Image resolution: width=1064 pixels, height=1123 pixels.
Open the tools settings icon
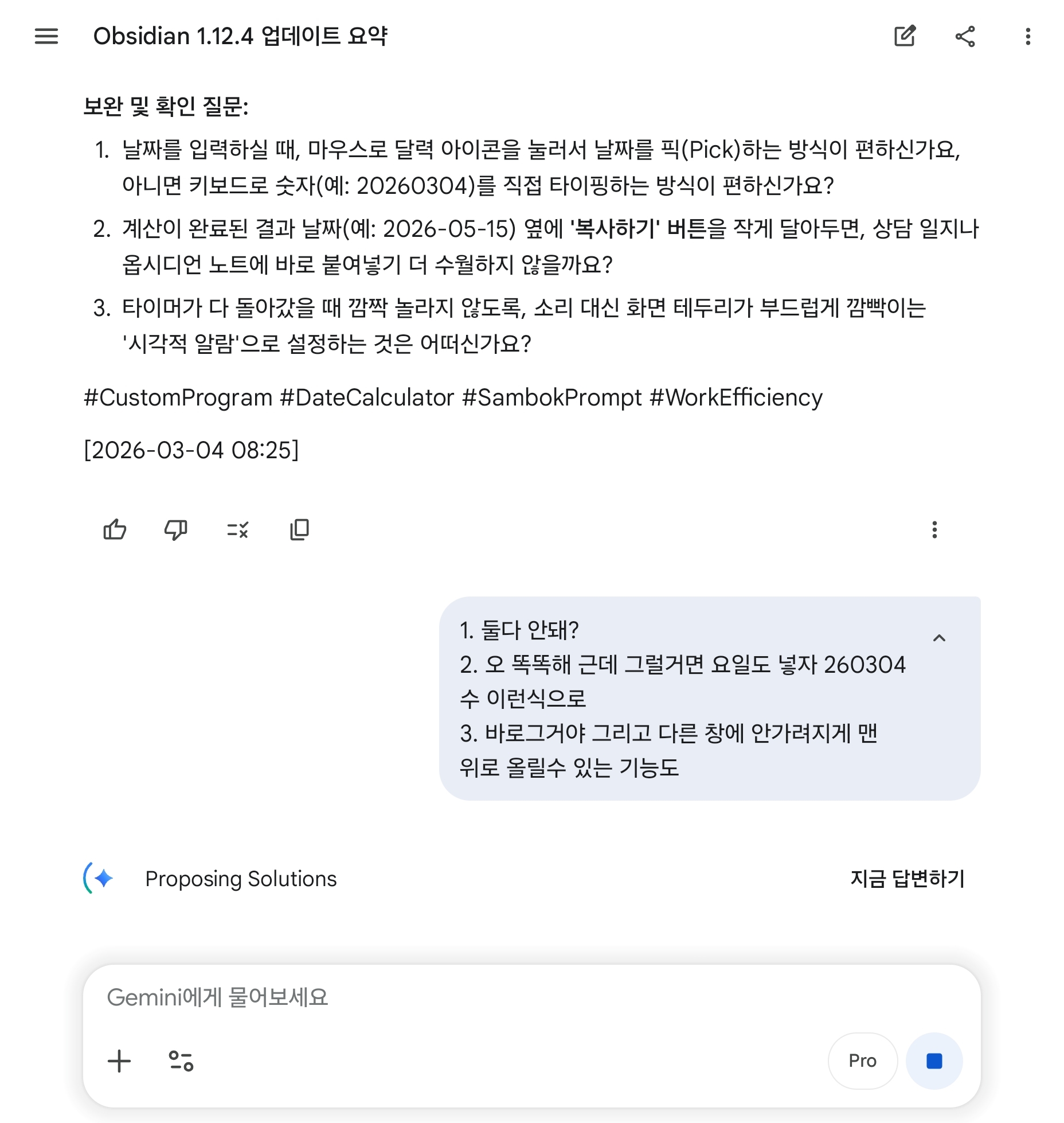pyautogui.click(x=181, y=1061)
